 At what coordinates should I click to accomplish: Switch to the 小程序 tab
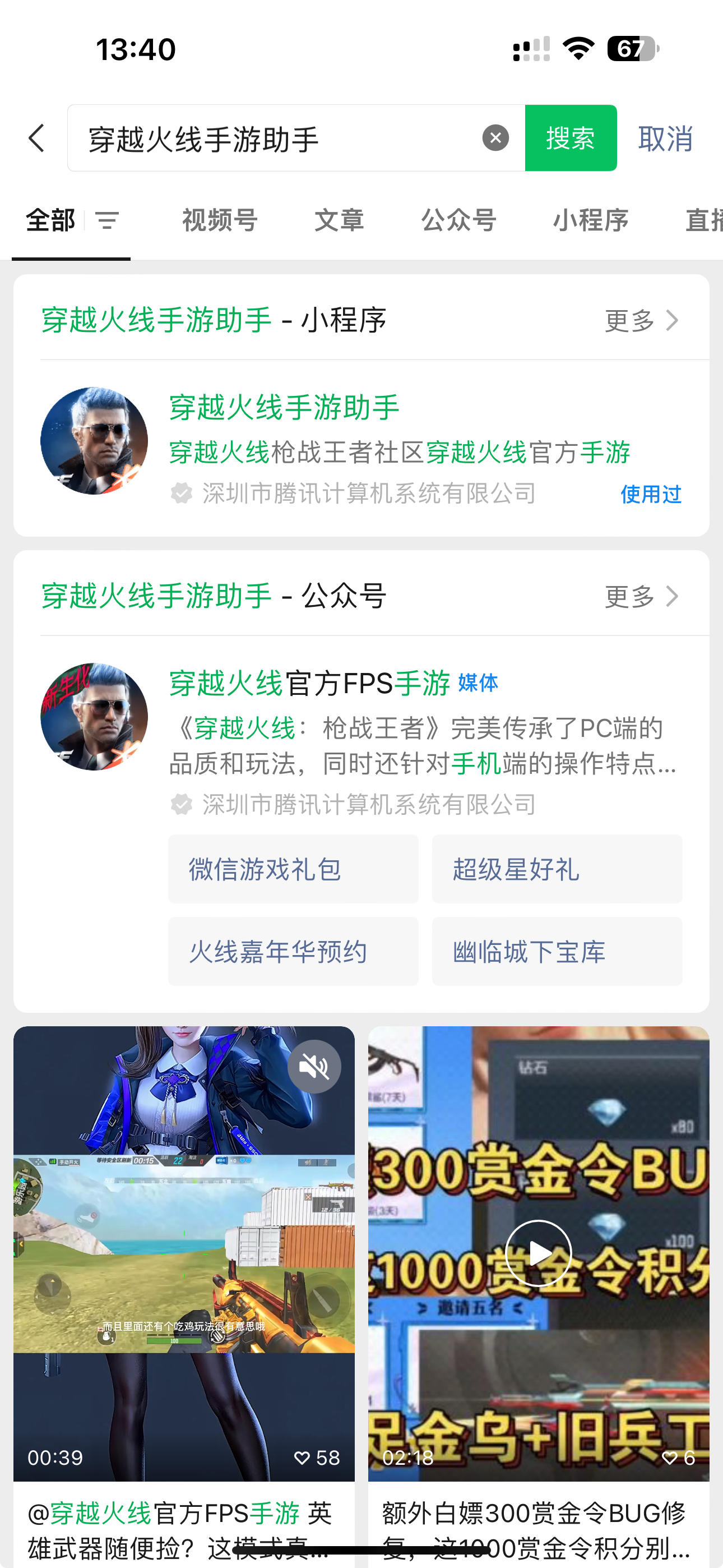click(590, 220)
